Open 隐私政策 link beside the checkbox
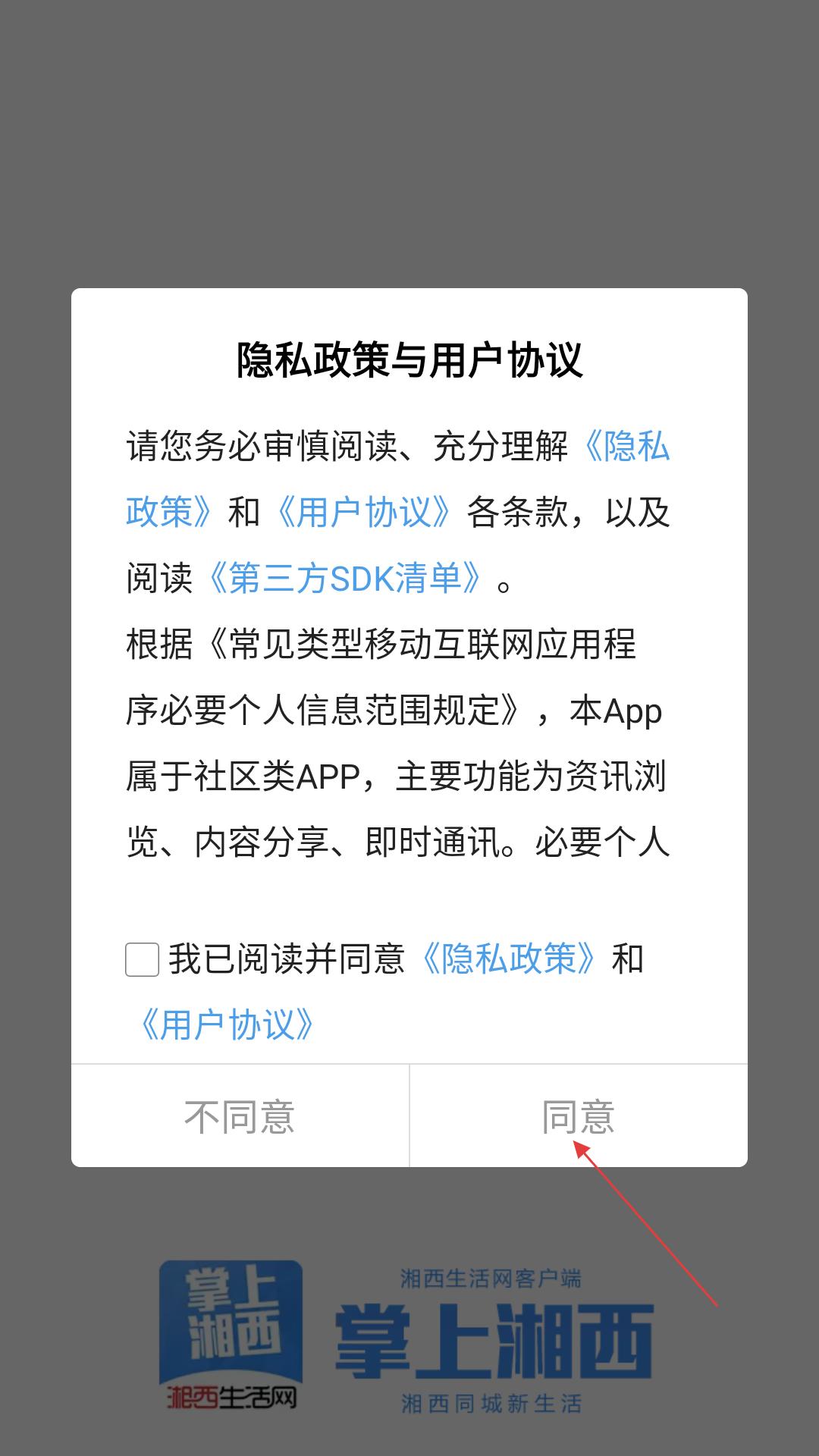The width and height of the screenshot is (819, 1456). pyautogui.click(x=509, y=959)
